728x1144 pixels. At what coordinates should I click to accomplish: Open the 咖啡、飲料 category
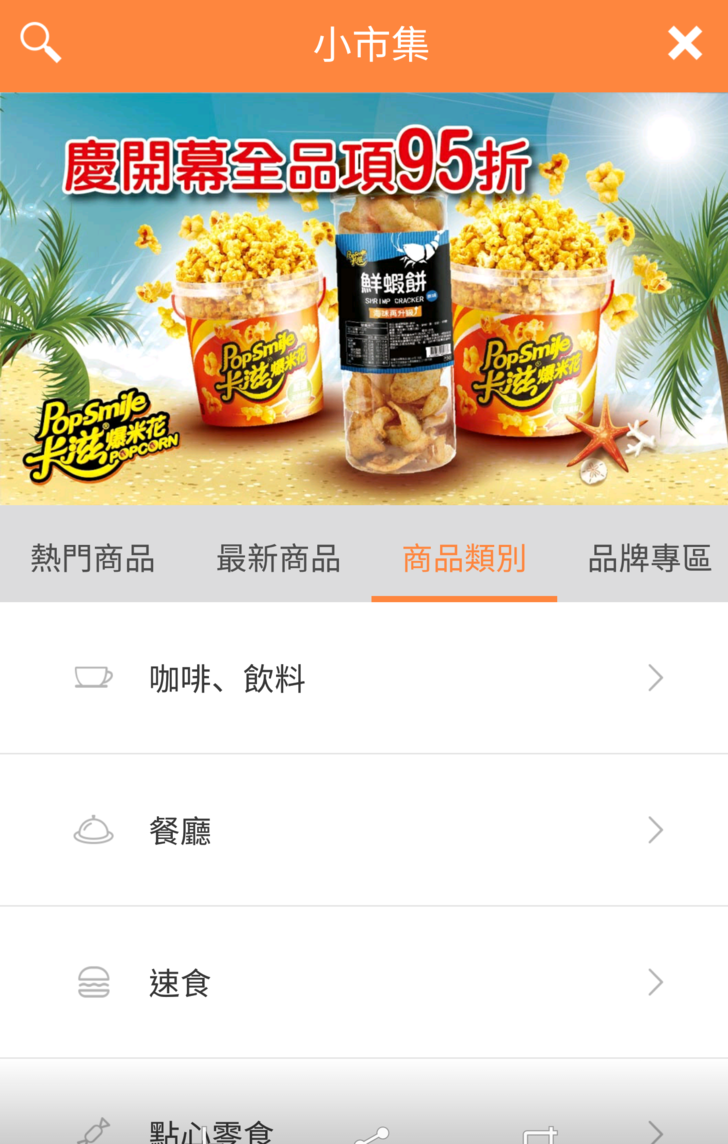pos(364,679)
